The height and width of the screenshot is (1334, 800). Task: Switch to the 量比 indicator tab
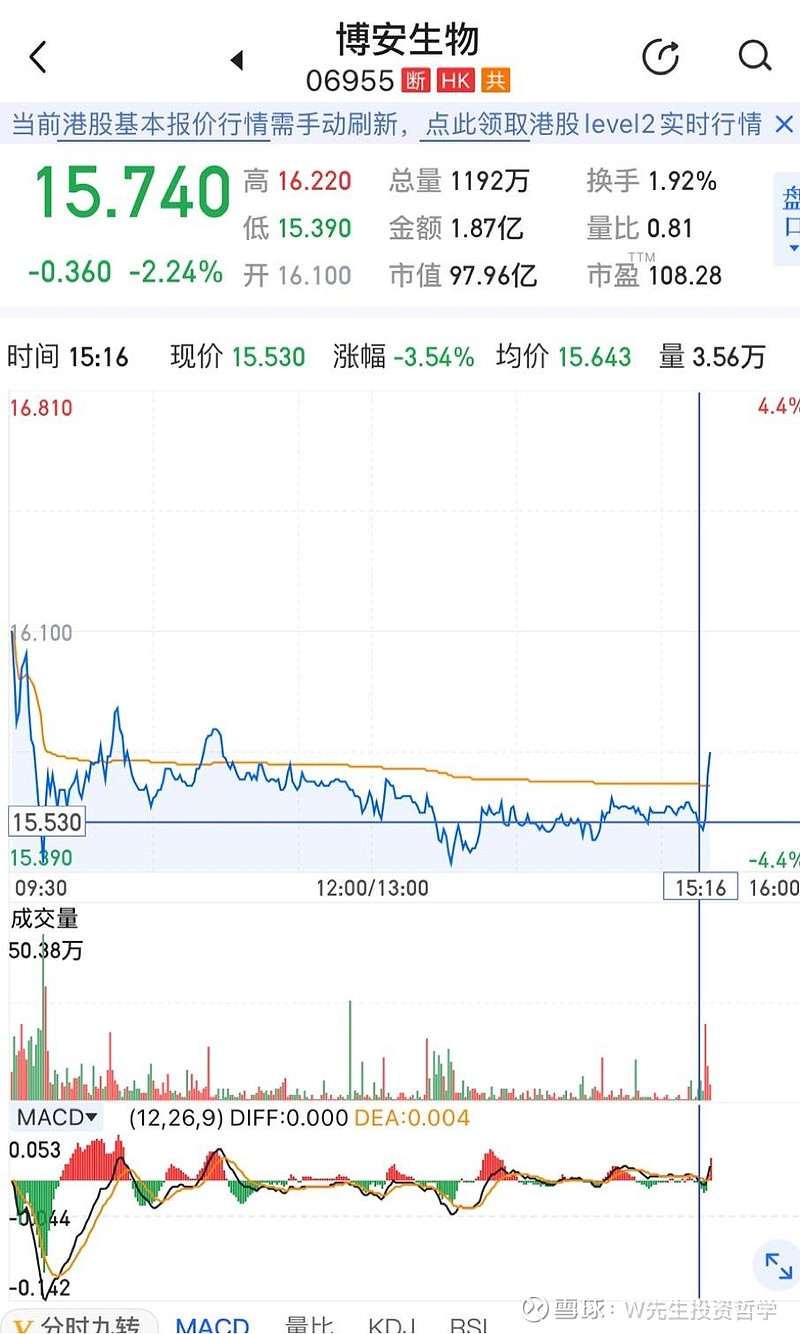(309, 1324)
